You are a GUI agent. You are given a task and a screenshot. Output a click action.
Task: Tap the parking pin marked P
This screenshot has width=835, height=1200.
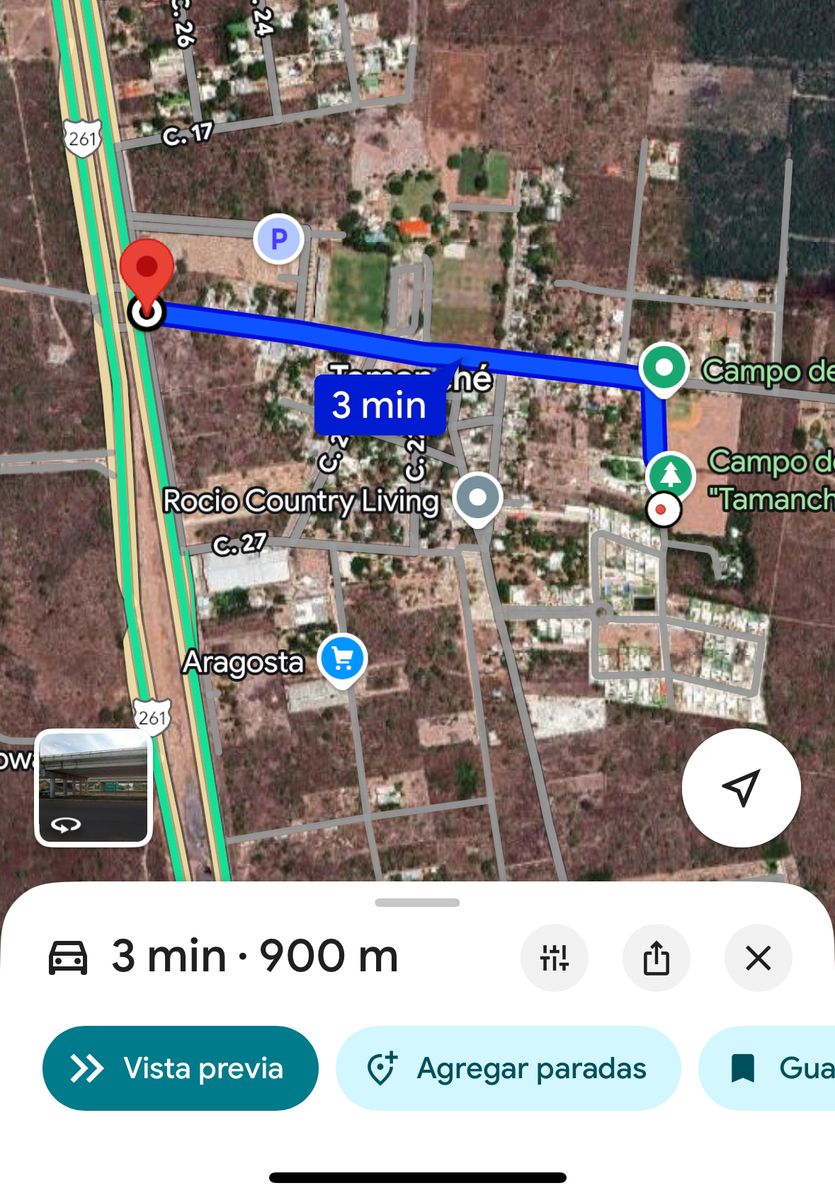tap(279, 240)
